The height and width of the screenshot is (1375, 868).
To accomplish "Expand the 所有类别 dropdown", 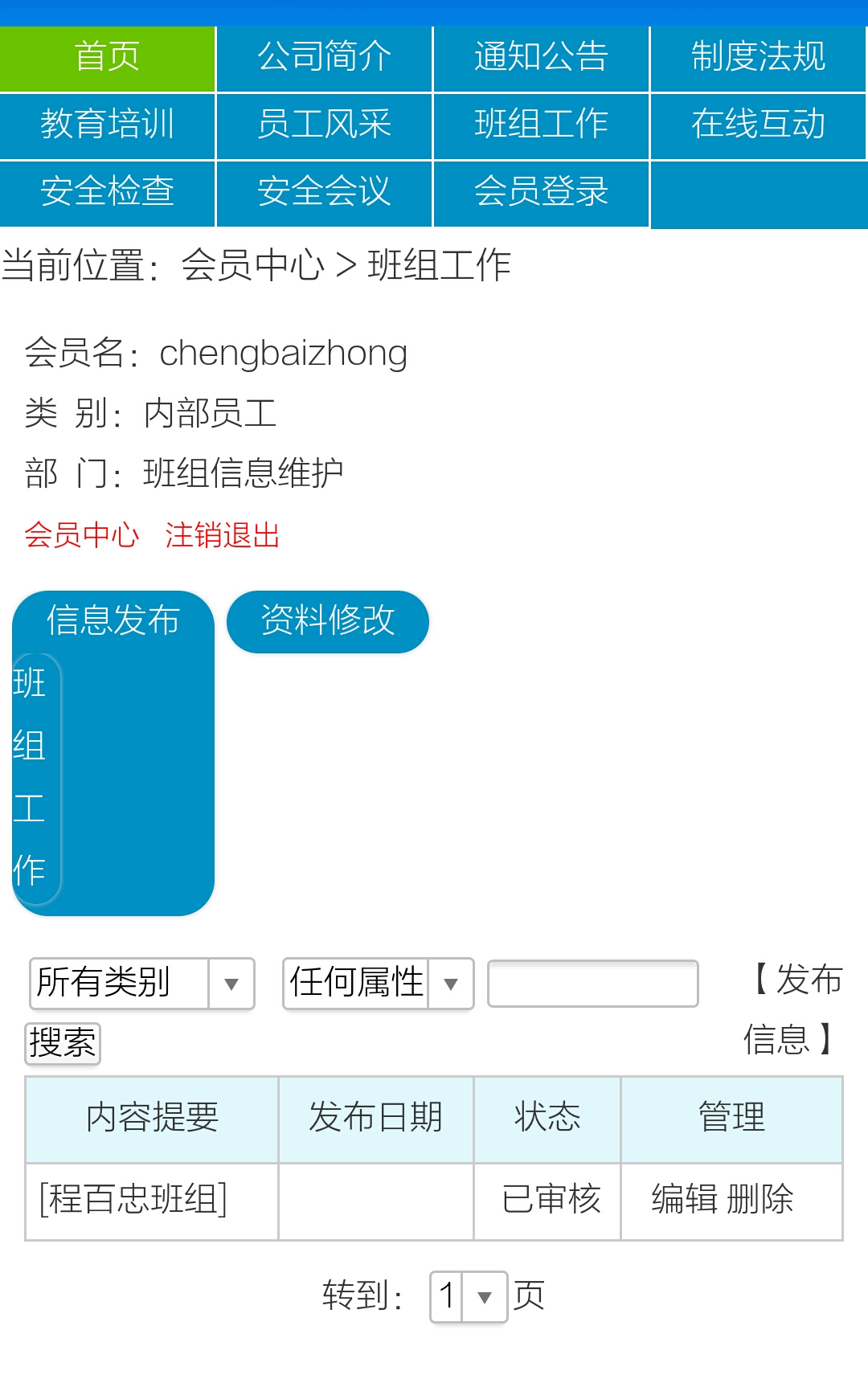I will pos(142,983).
